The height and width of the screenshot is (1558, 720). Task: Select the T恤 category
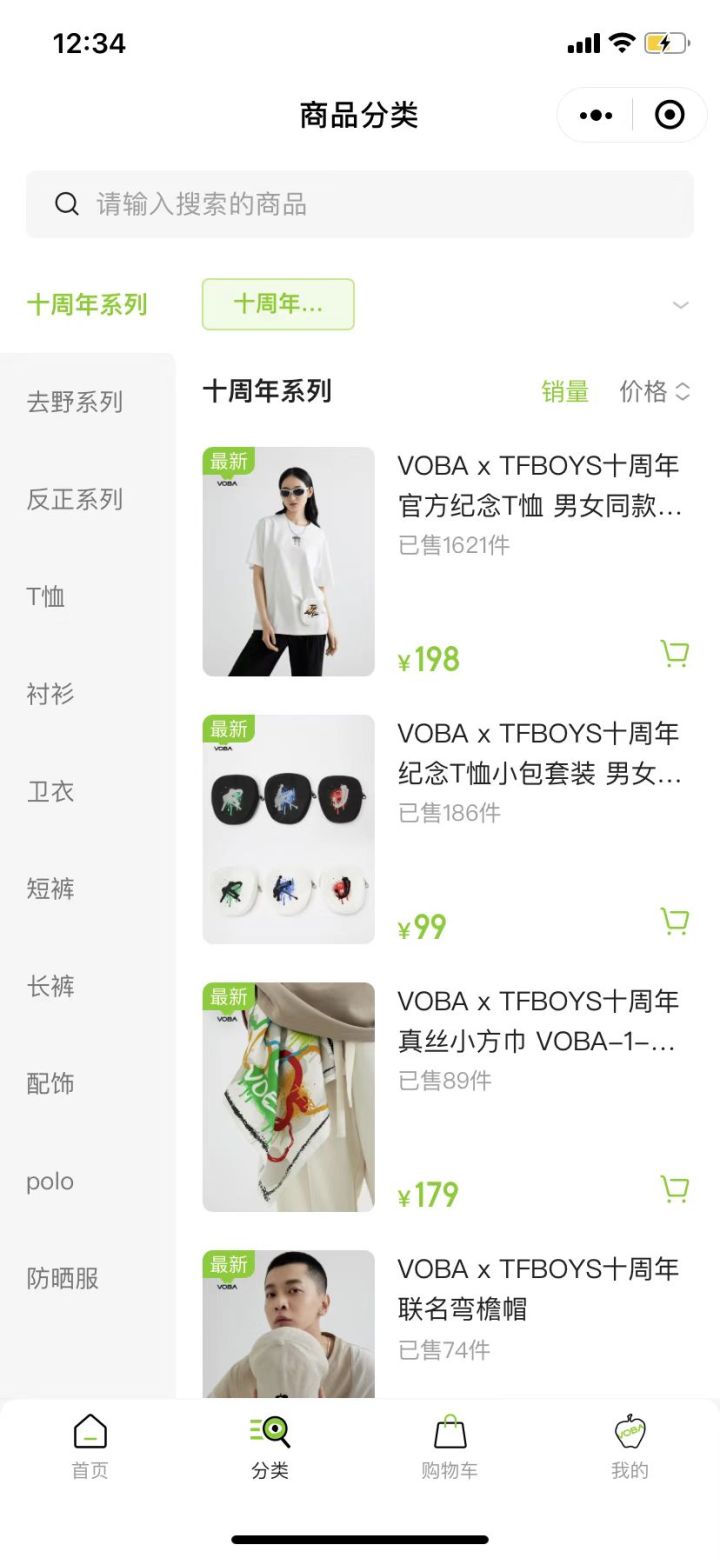click(46, 597)
